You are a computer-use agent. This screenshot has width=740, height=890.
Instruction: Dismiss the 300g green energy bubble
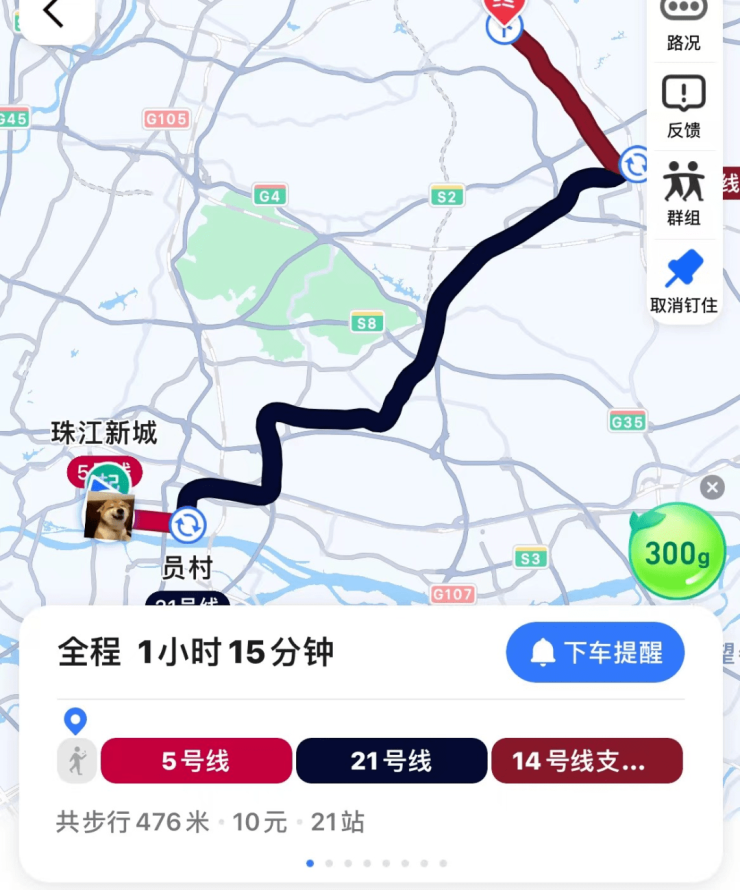pos(712,487)
